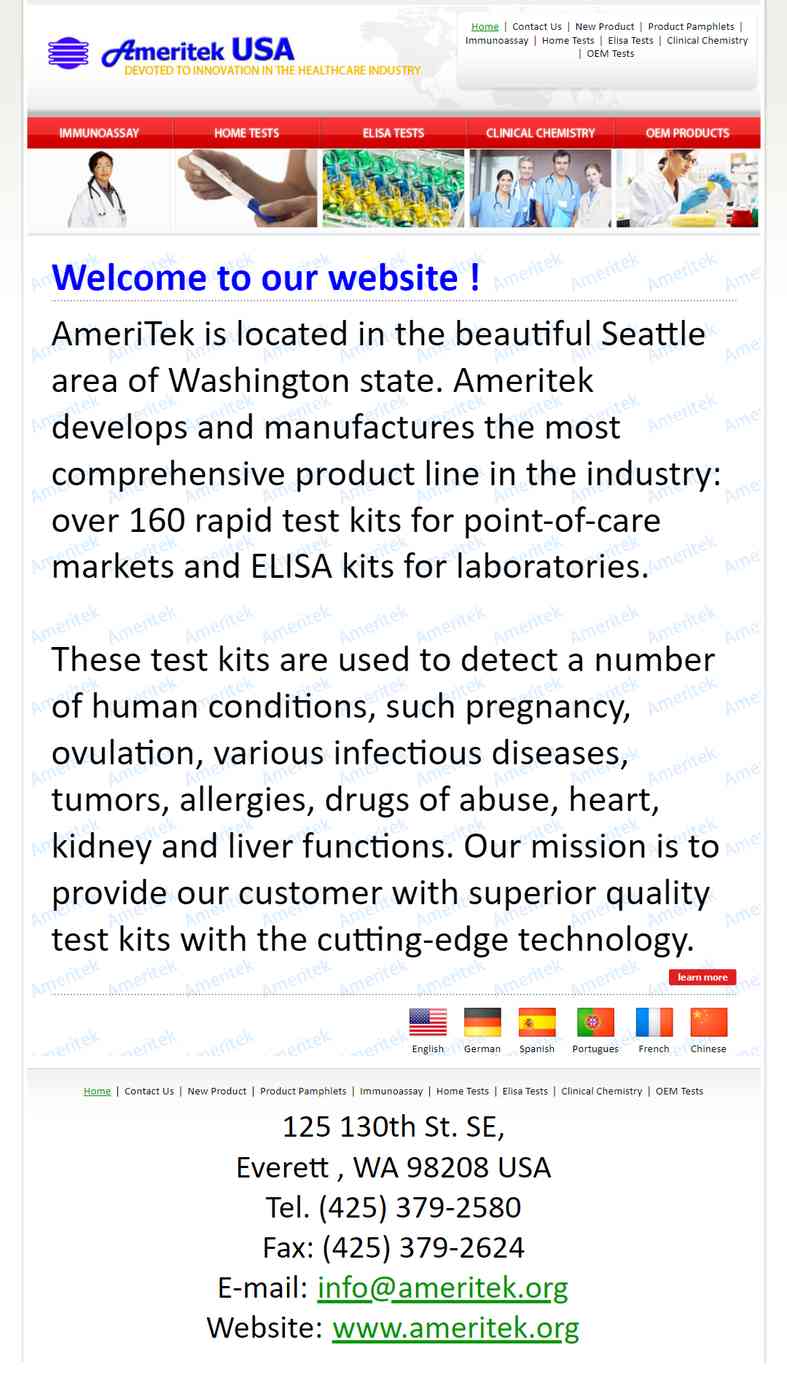Choose the Portugues language flag
787x1399 pixels.
tap(595, 1022)
